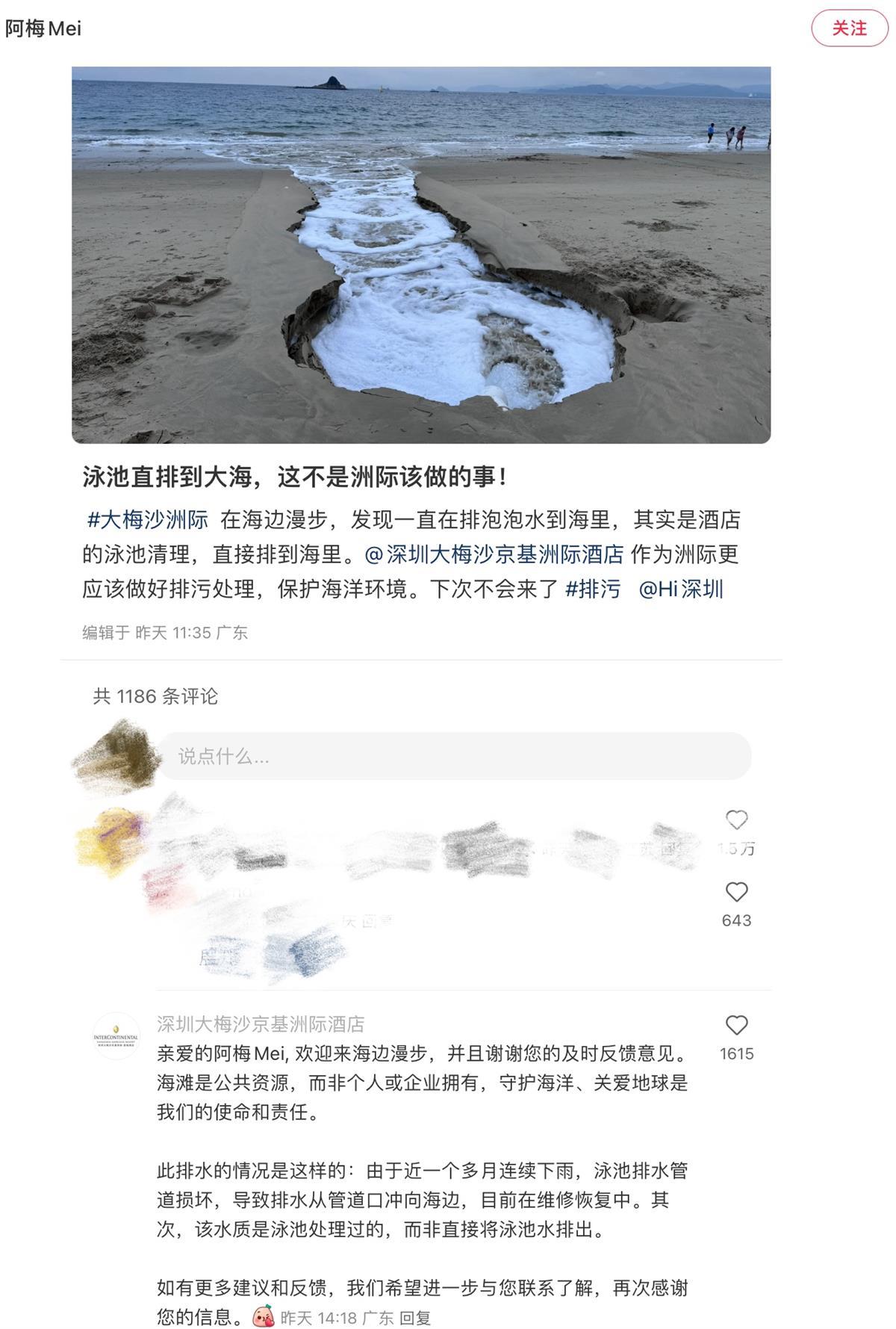896x1329 pixels.
Task: Open the #排污 hashtag
Action: 593,589
